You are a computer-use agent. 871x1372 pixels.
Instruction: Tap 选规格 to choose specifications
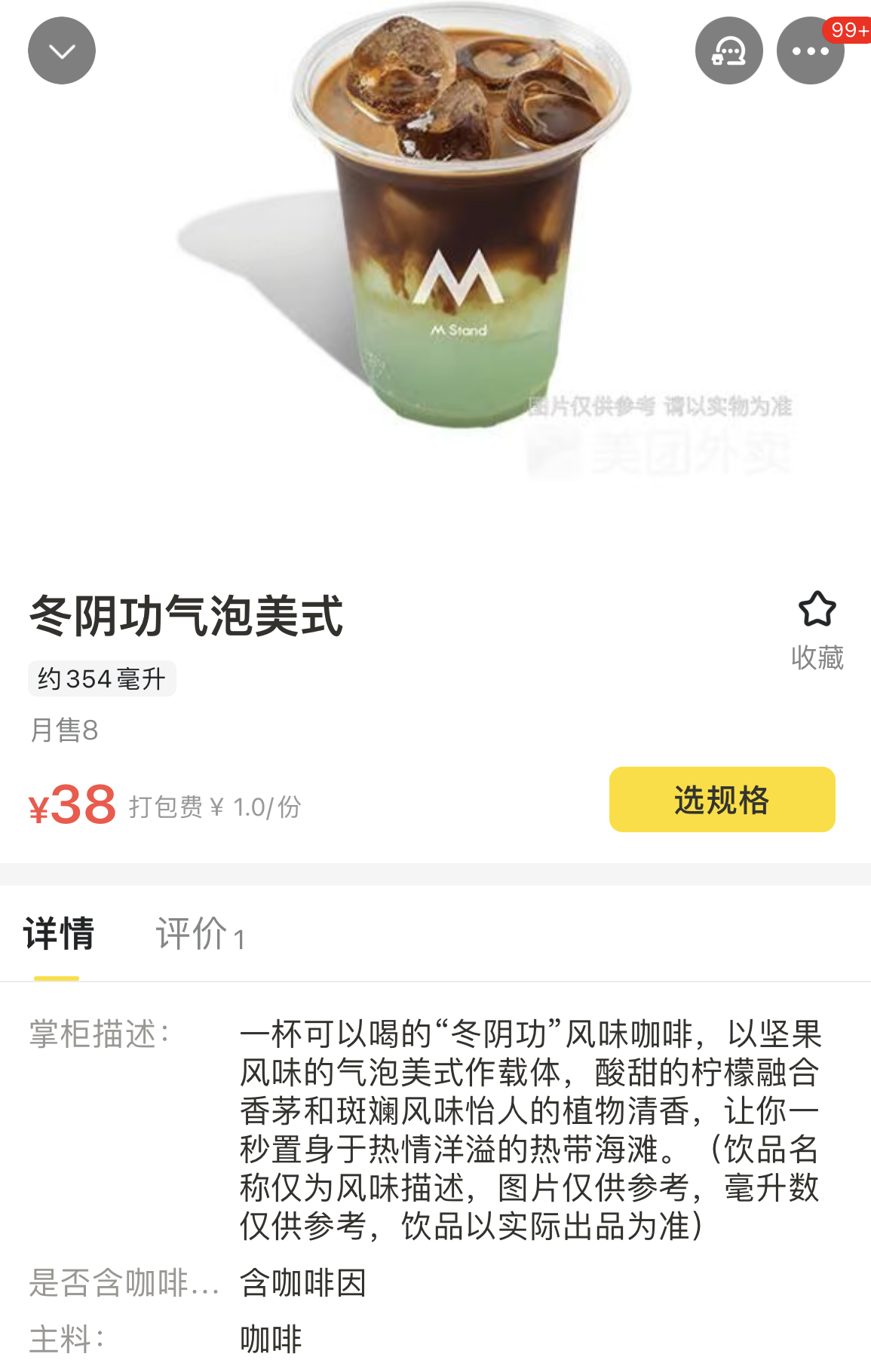[x=722, y=799]
